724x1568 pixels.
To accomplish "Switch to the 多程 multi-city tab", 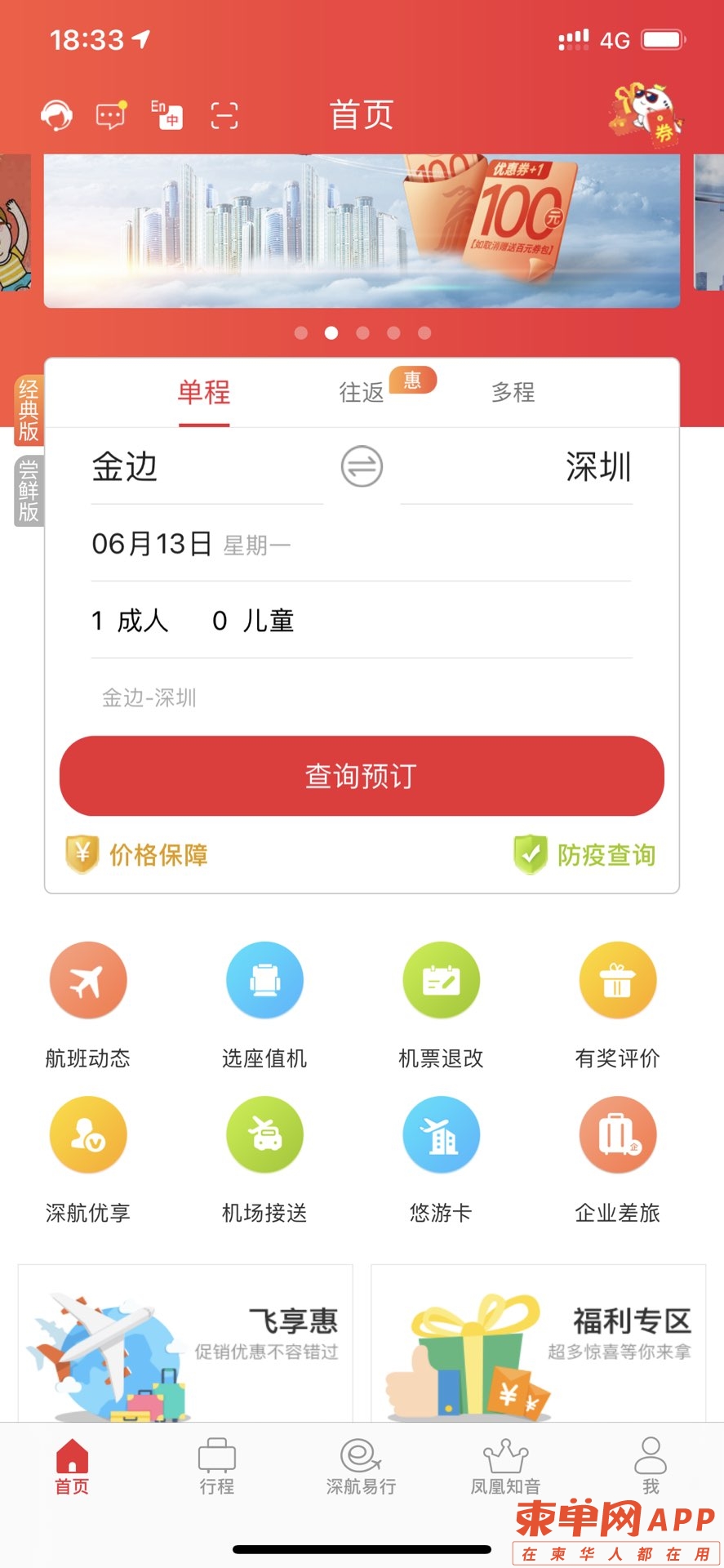I will click(513, 392).
